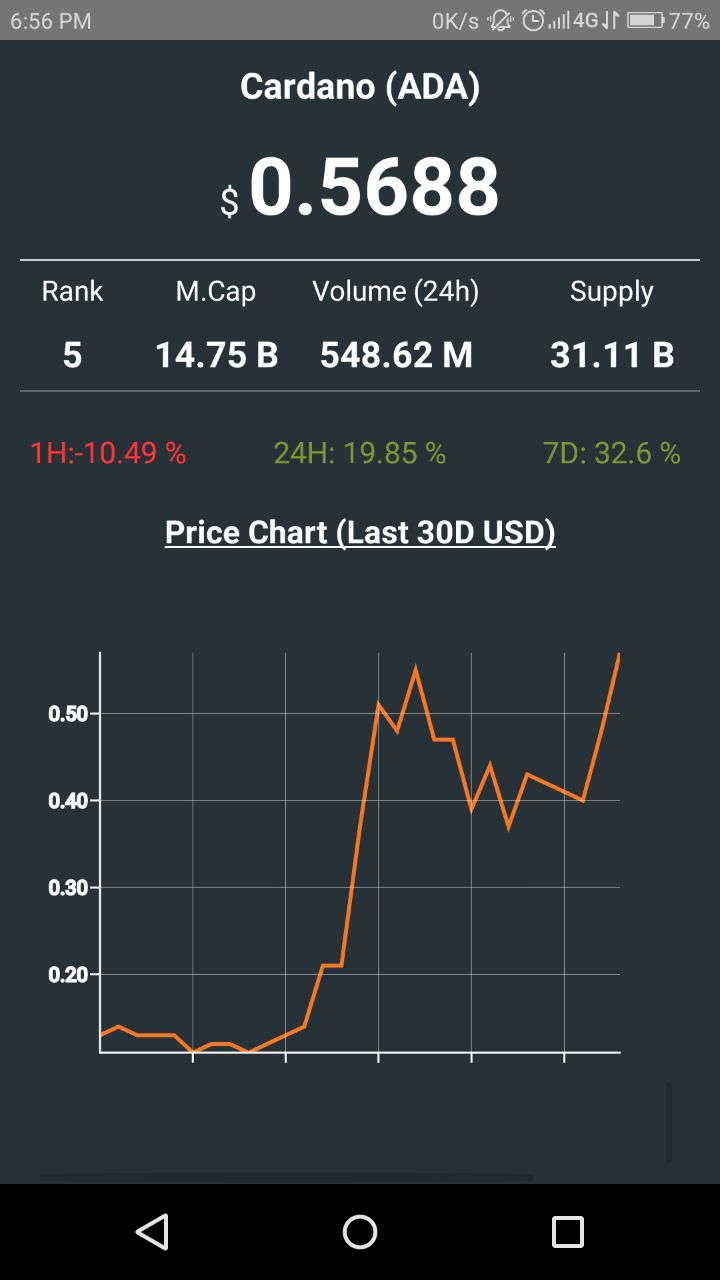The width and height of the screenshot is (720, 1280).
Task: Select the green 24H: 19.85 % change
Action: [360, 453]
